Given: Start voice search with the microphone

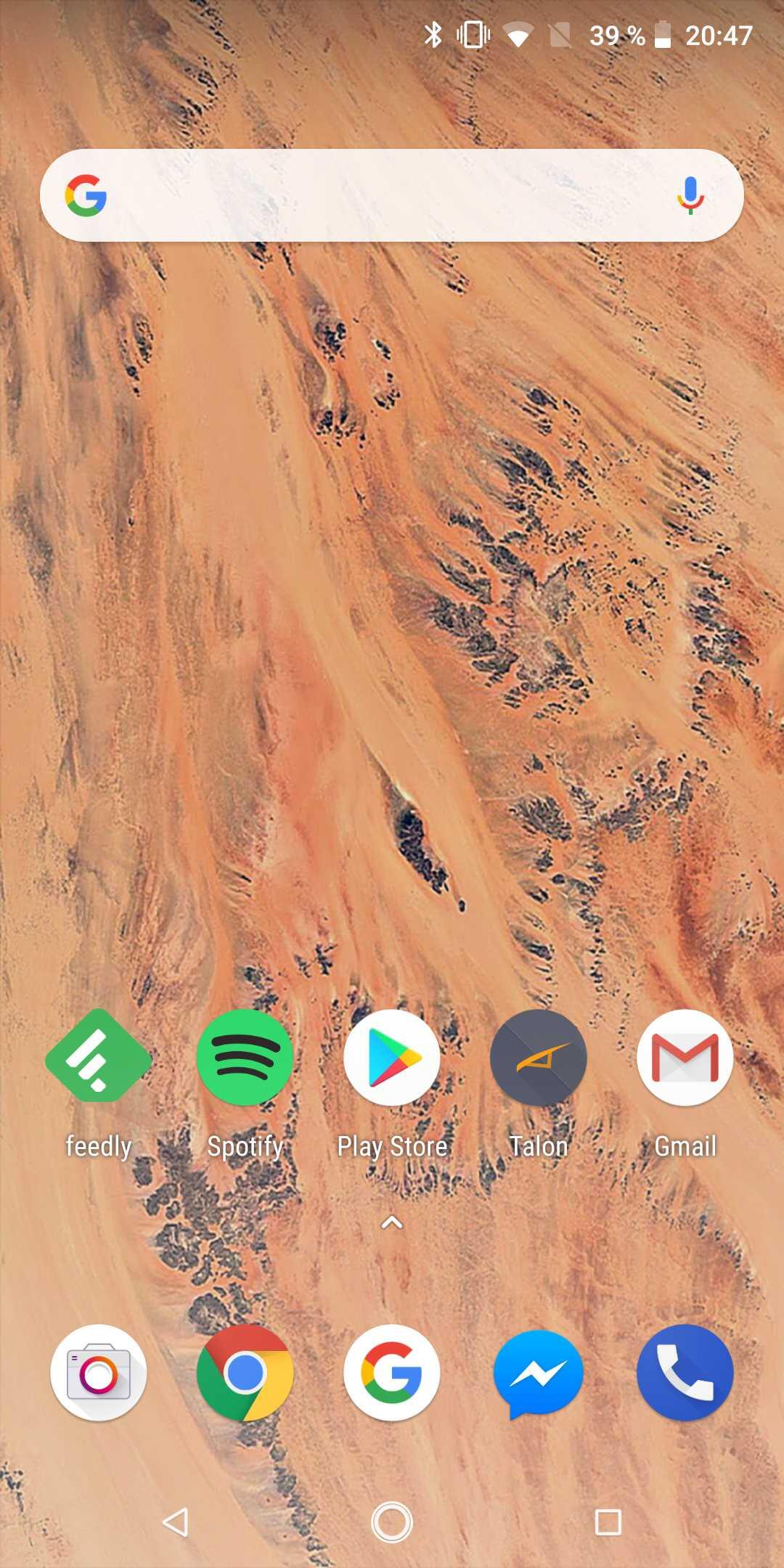Looking at the screenshot, I should [x=690, y=195].
